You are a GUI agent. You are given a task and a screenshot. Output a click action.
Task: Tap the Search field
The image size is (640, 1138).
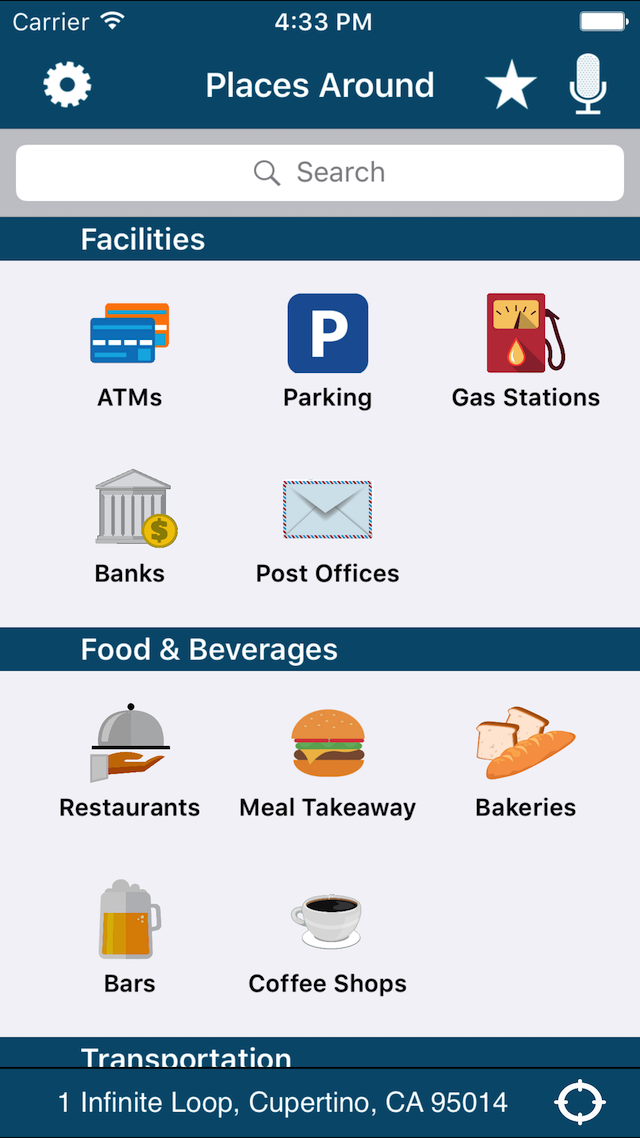(320, 173)
